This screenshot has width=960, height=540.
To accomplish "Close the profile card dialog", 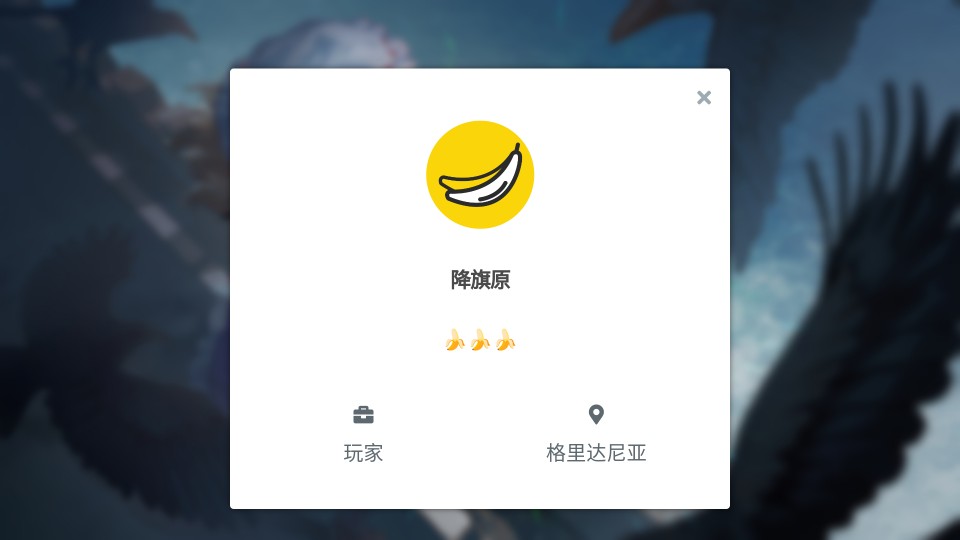I will (704, 97).
